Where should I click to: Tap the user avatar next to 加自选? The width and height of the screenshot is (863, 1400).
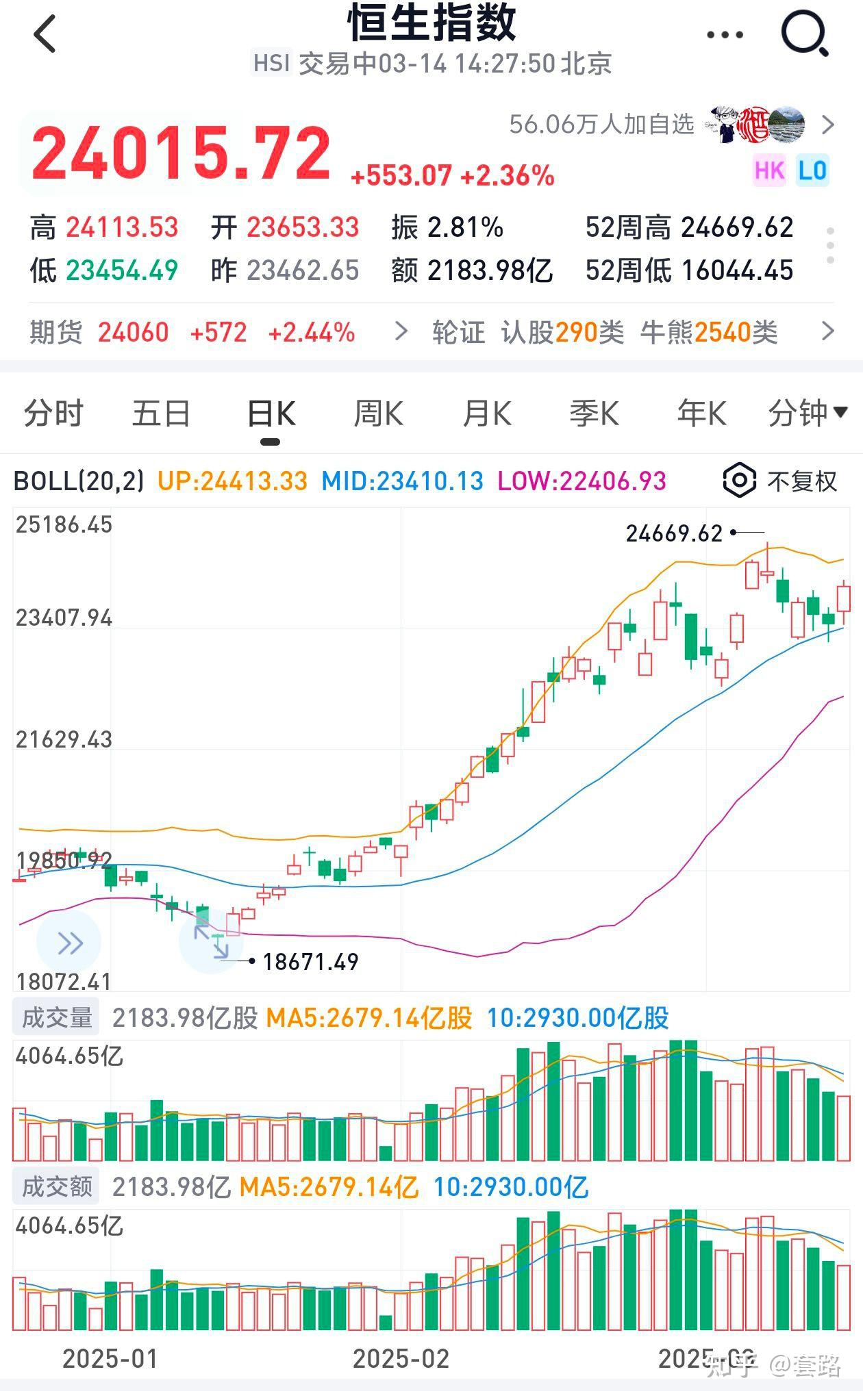pos(724,125)
